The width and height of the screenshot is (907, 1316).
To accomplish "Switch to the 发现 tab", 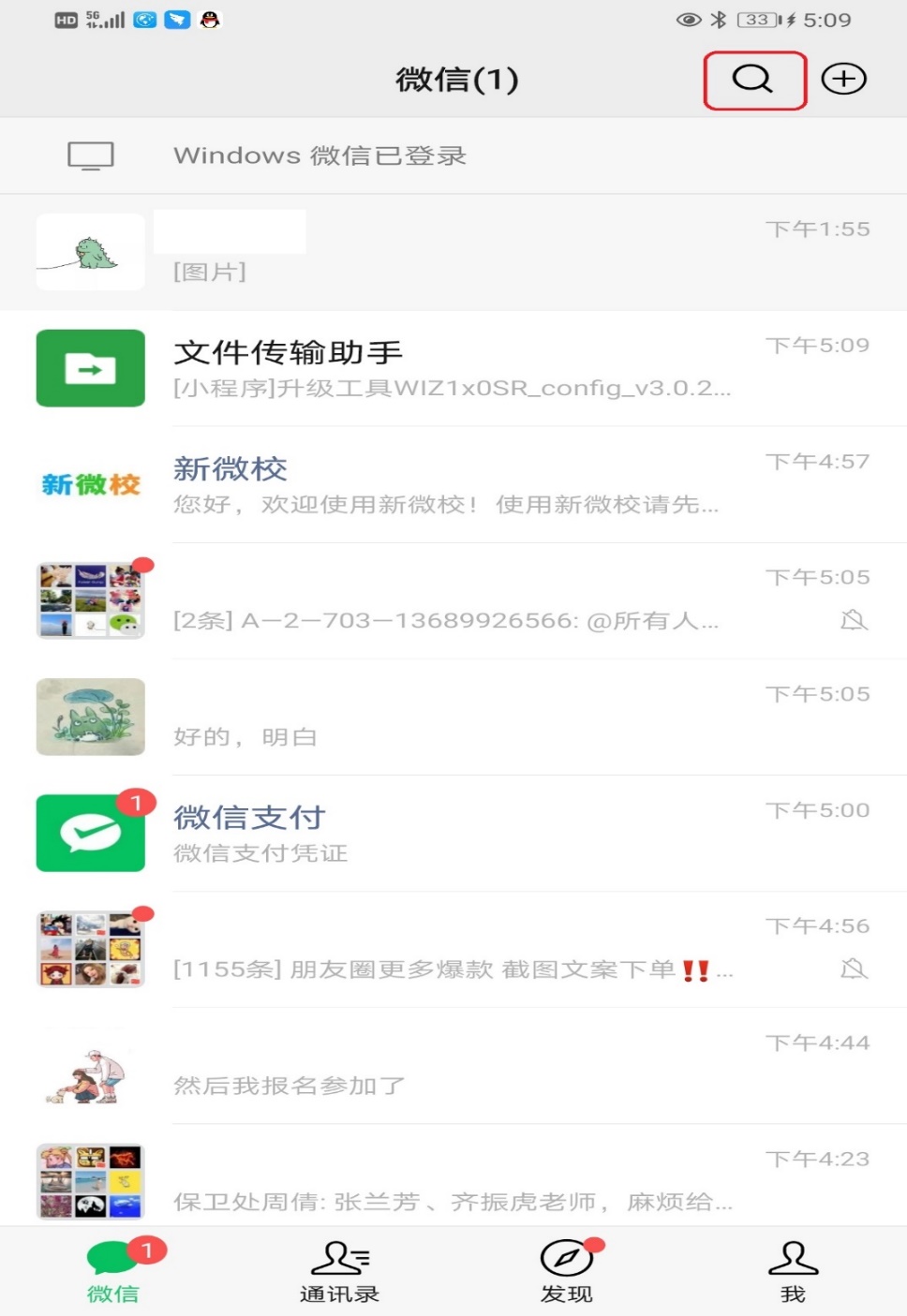I will click(566, 1272).
